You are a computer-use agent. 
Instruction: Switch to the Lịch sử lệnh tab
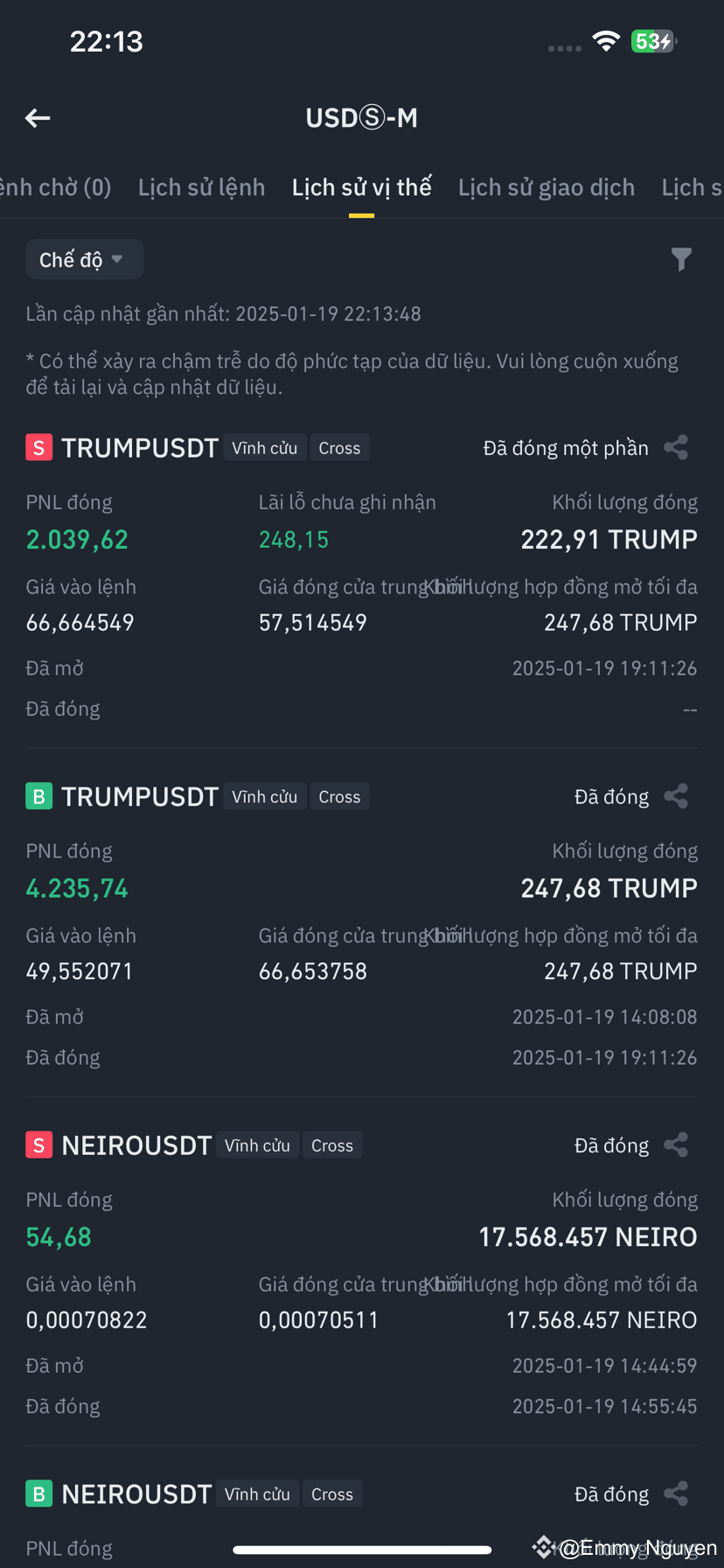click(x=201, y=186)
